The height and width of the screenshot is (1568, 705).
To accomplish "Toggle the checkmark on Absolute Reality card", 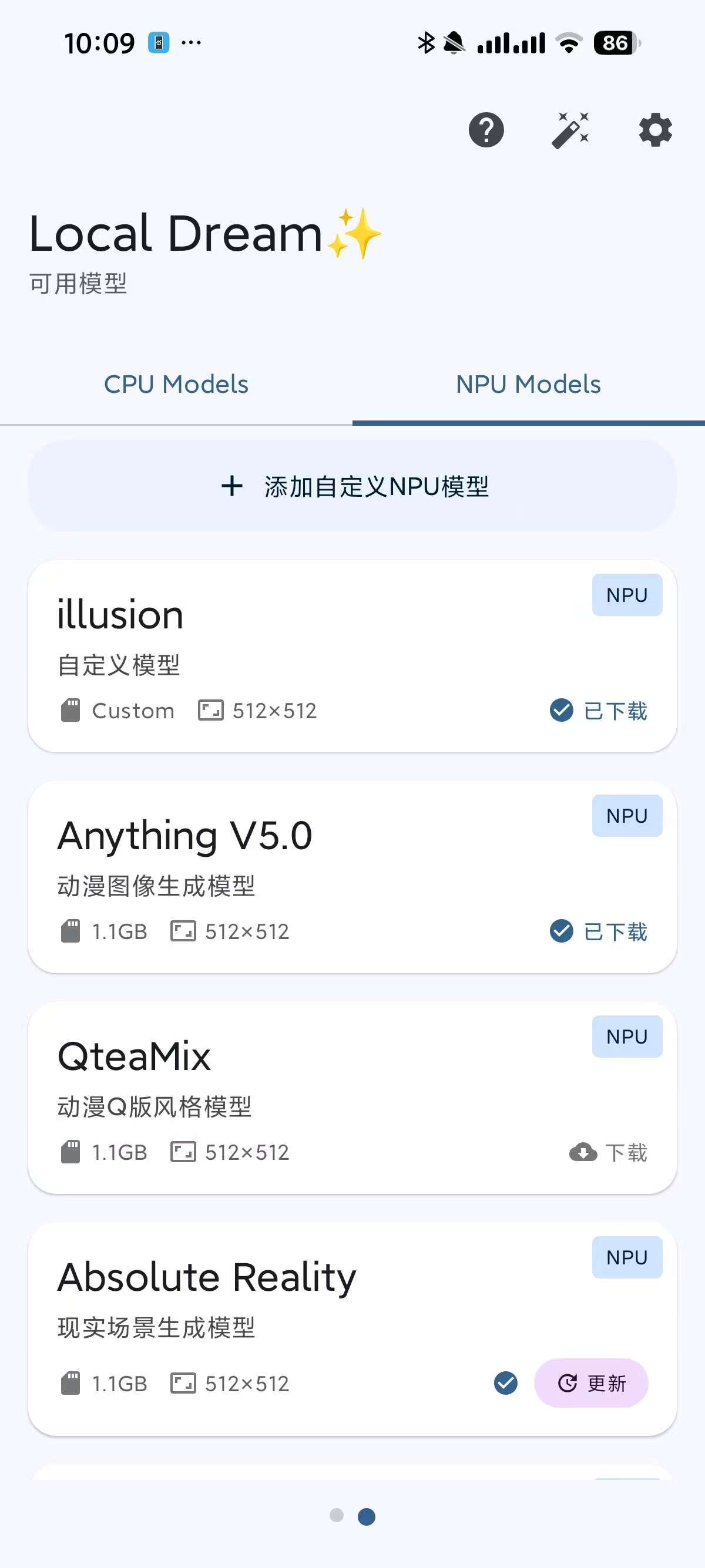I will [506, 1383].
